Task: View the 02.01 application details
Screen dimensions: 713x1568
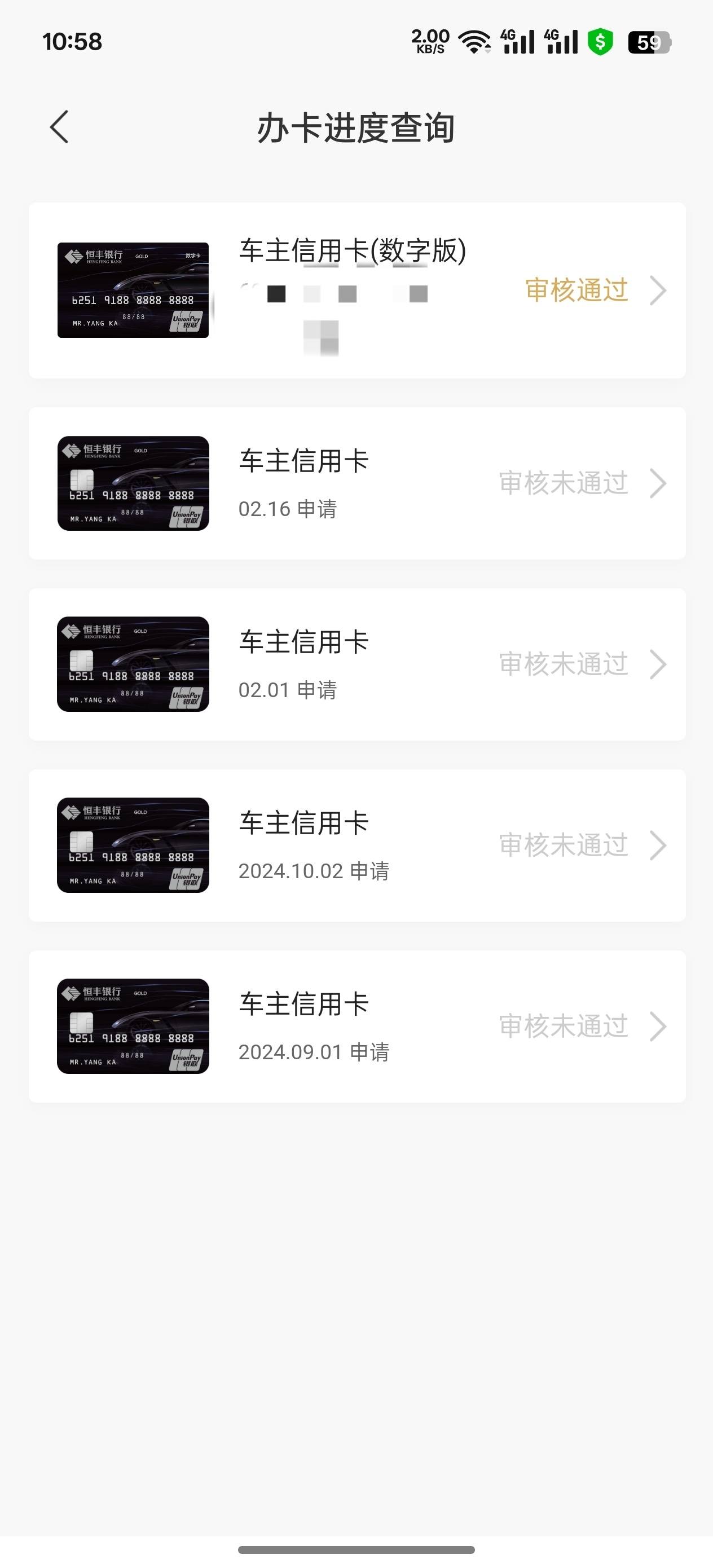Action: (357, 664)
